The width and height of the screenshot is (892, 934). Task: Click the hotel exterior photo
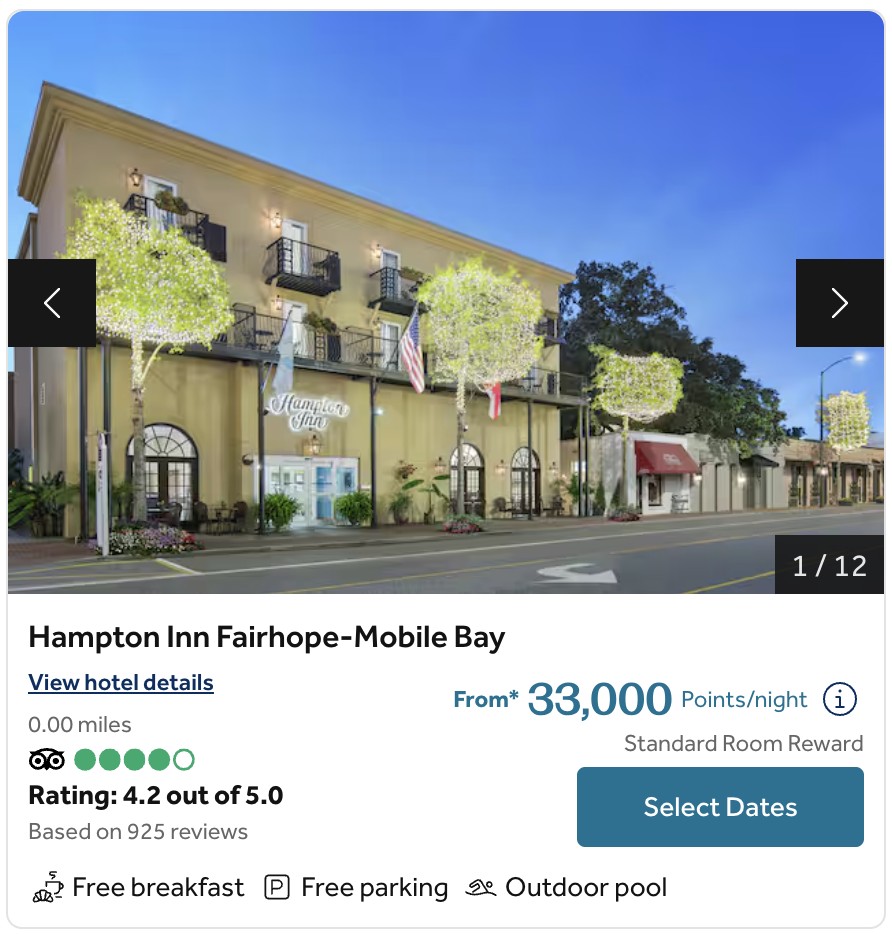point(446,300)
